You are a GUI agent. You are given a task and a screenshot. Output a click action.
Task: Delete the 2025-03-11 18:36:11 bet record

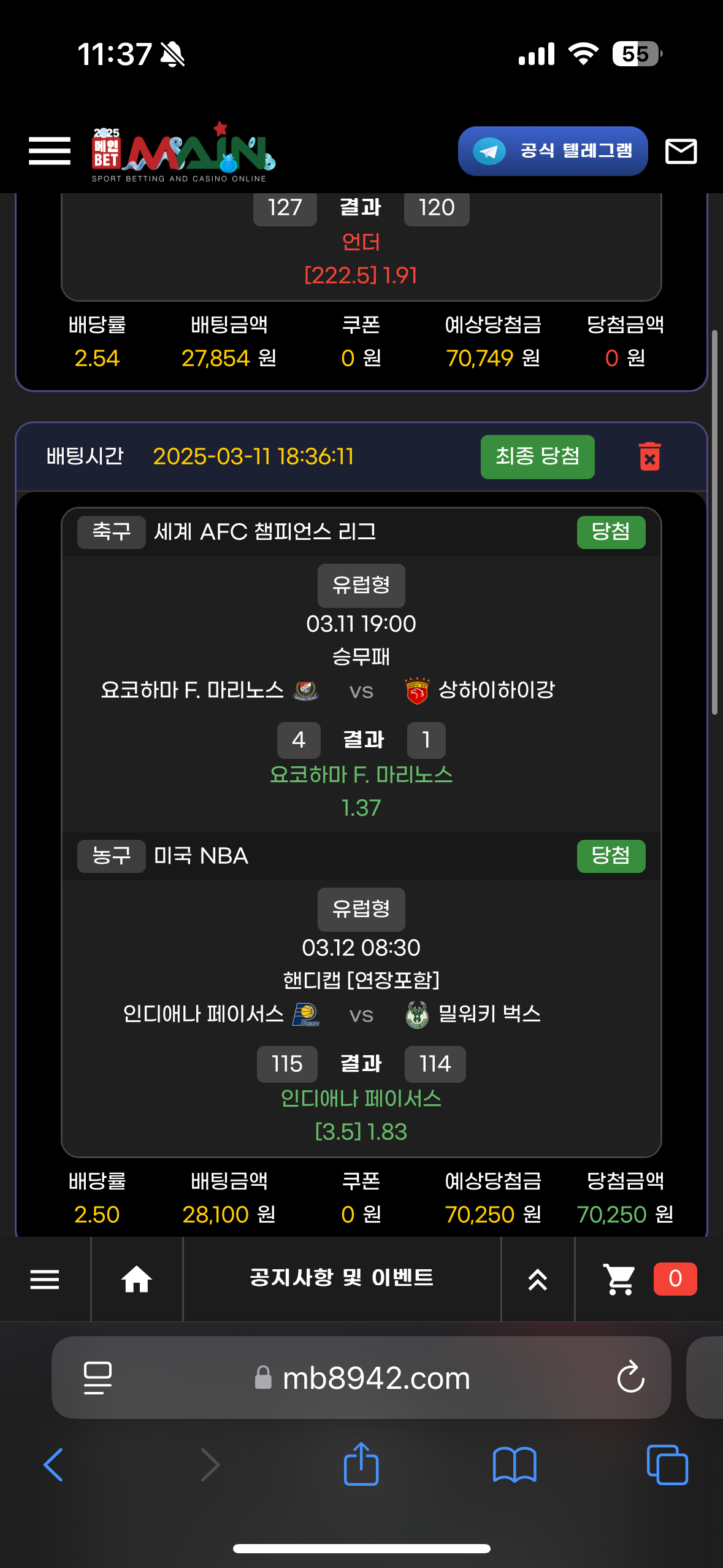click(x=649, y=456)
